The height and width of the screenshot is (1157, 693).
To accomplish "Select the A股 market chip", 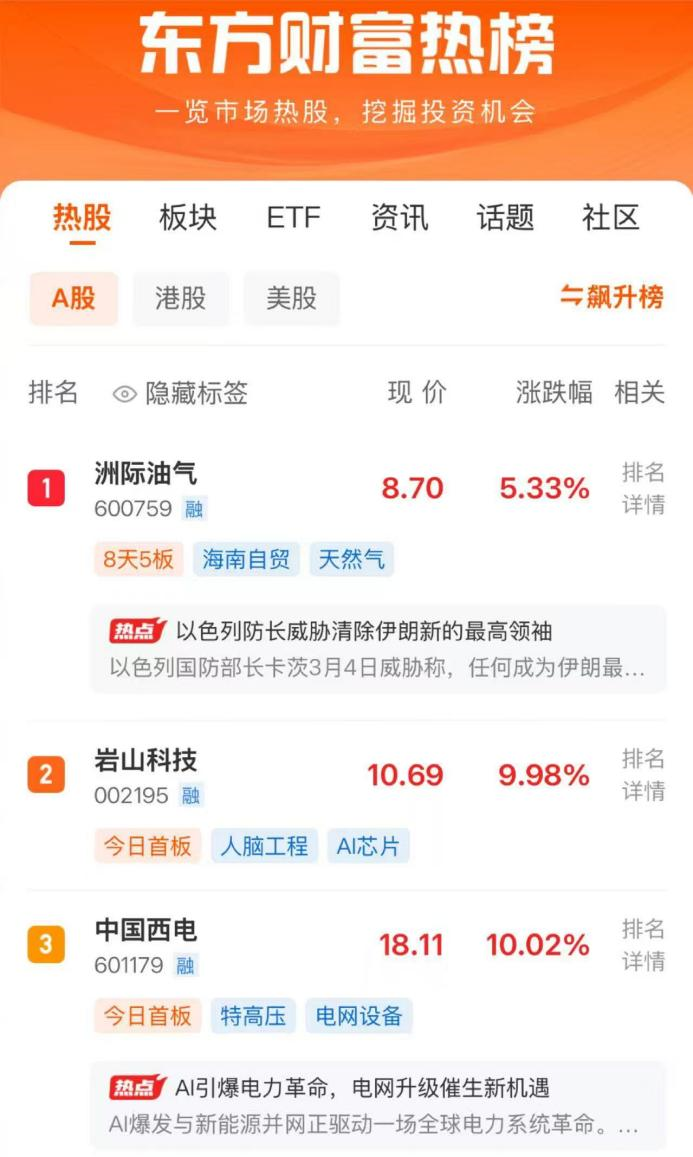I will point(73,298).
